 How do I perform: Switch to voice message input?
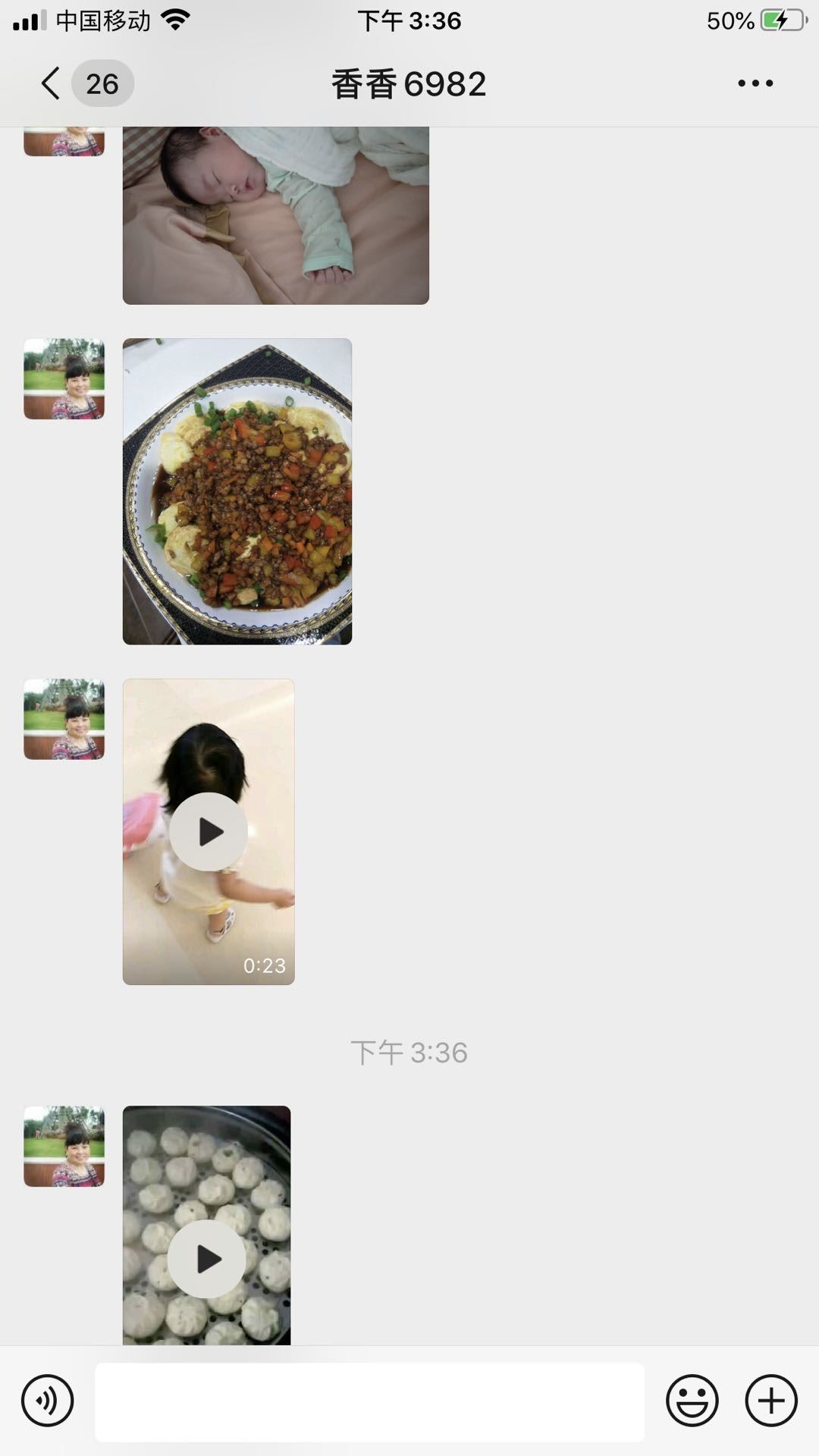48,1401
